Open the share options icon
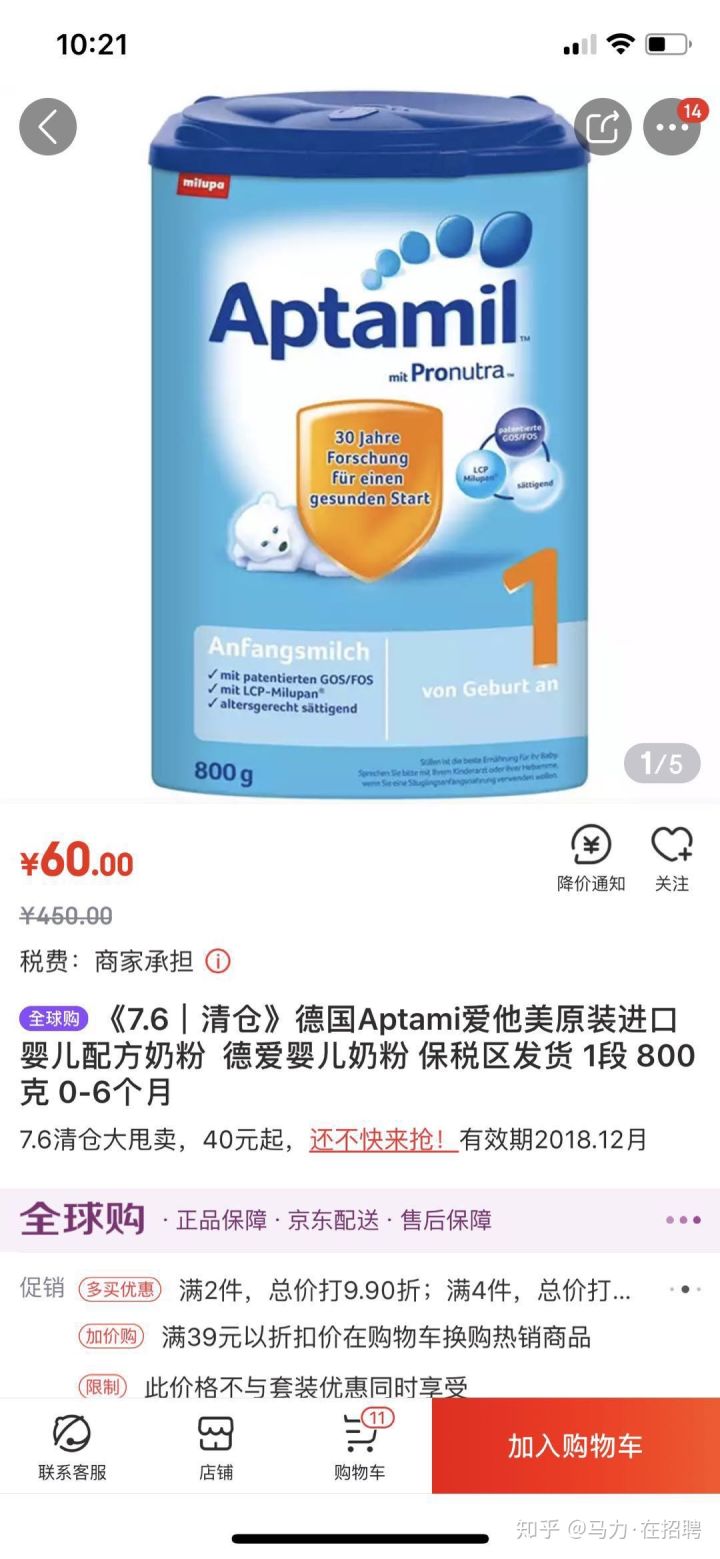This screenshot has height=1559, width=720. pos(601,128)
